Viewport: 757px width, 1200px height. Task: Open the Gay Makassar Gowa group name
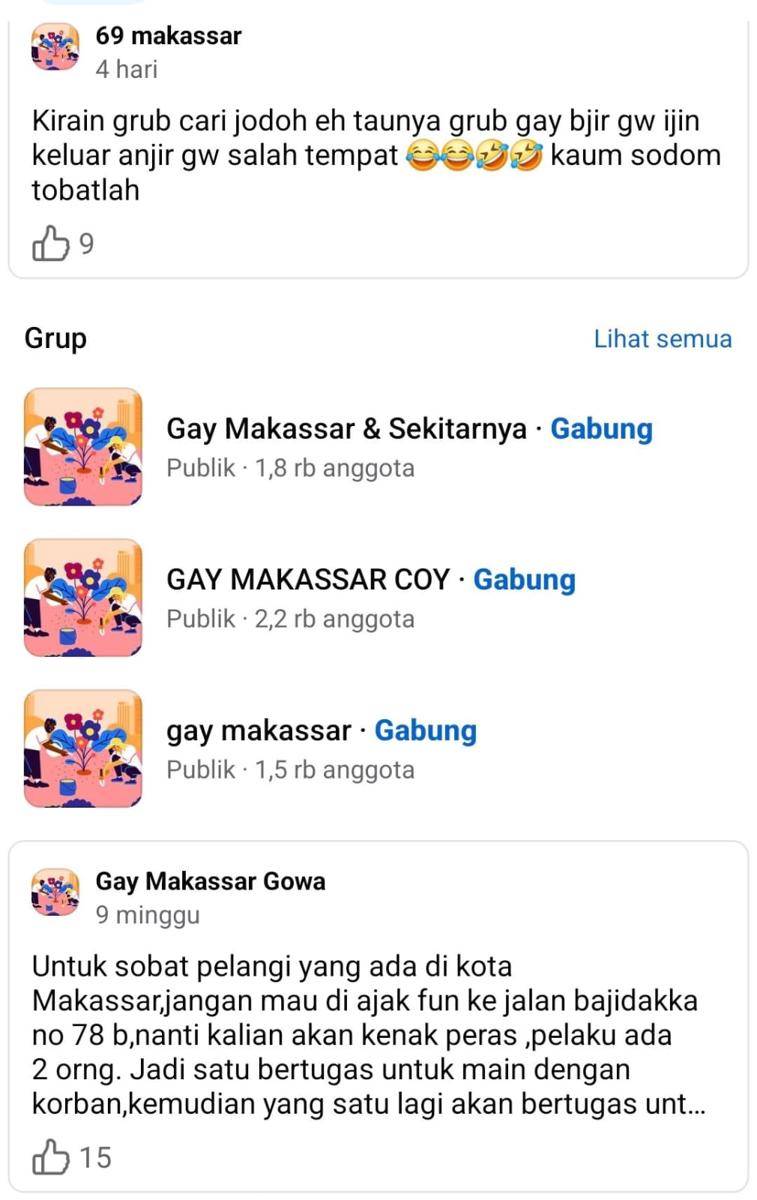coord(210,882)
